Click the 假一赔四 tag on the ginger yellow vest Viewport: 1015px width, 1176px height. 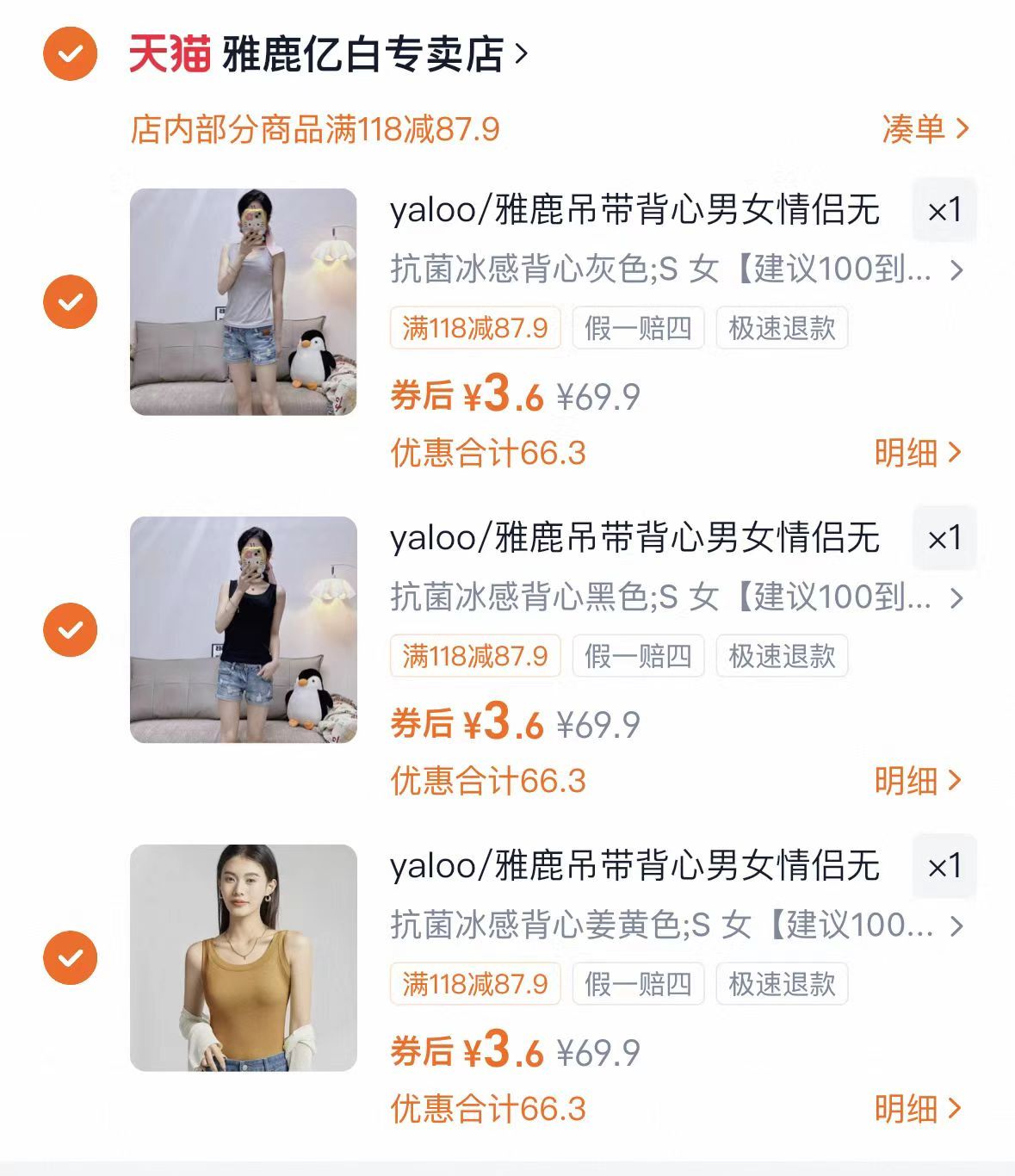(x=639, y=985)
